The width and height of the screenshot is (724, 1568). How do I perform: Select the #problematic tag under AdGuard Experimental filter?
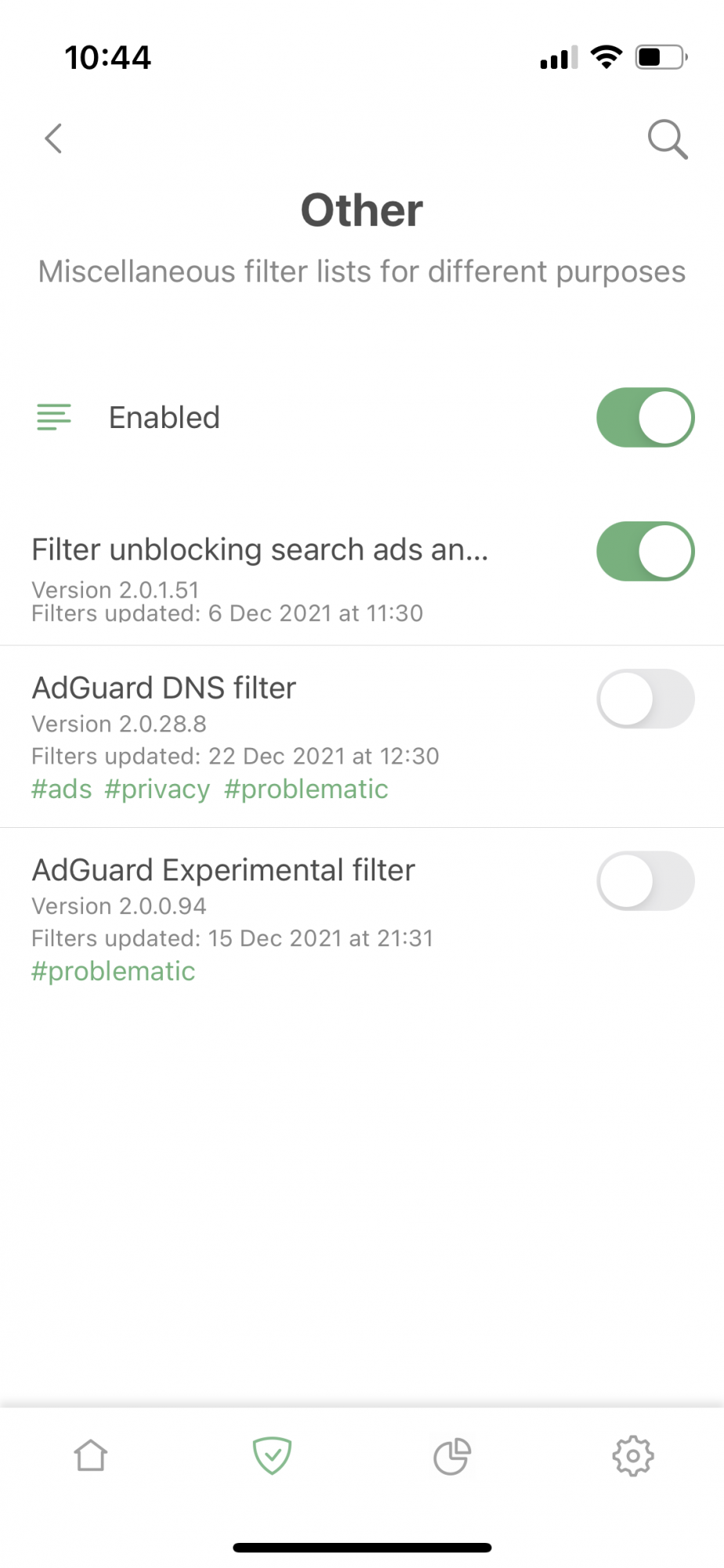coord(114,971)
